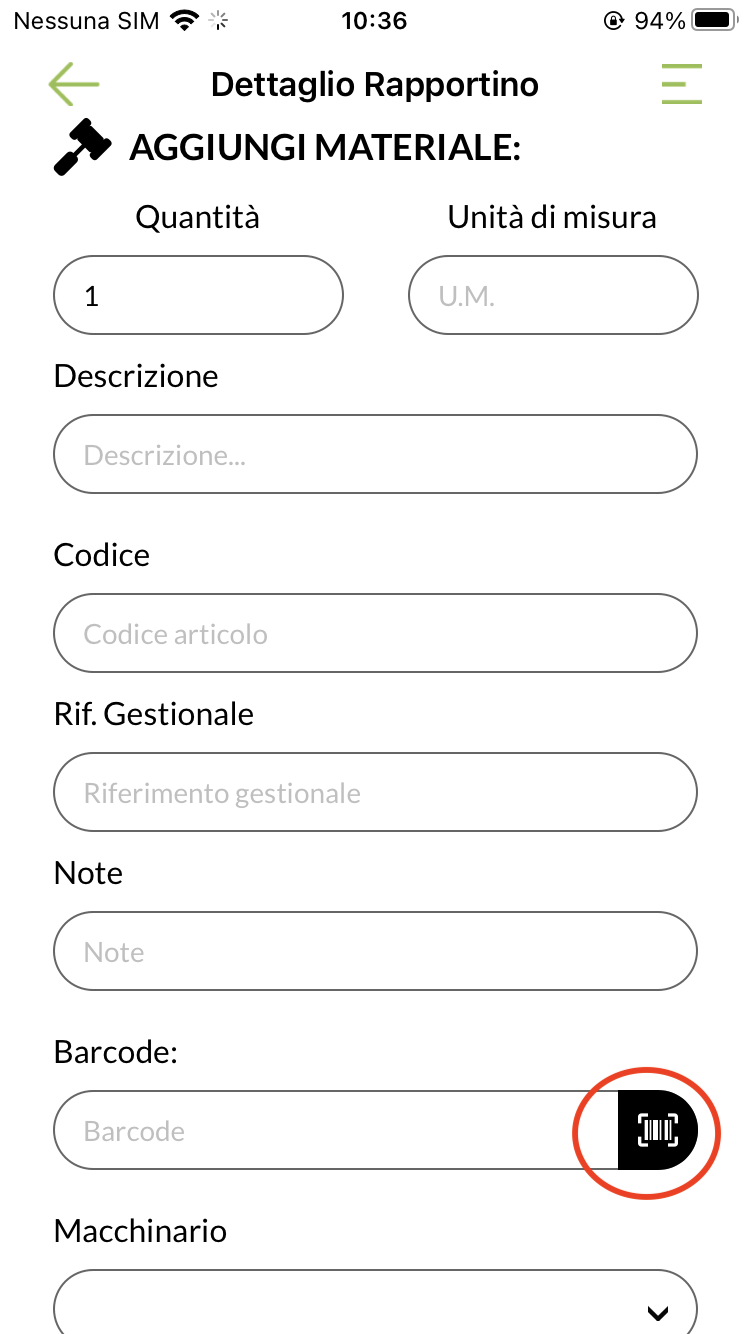
Task: Launch the barcode scanner
Action: tap(657, 1131)
